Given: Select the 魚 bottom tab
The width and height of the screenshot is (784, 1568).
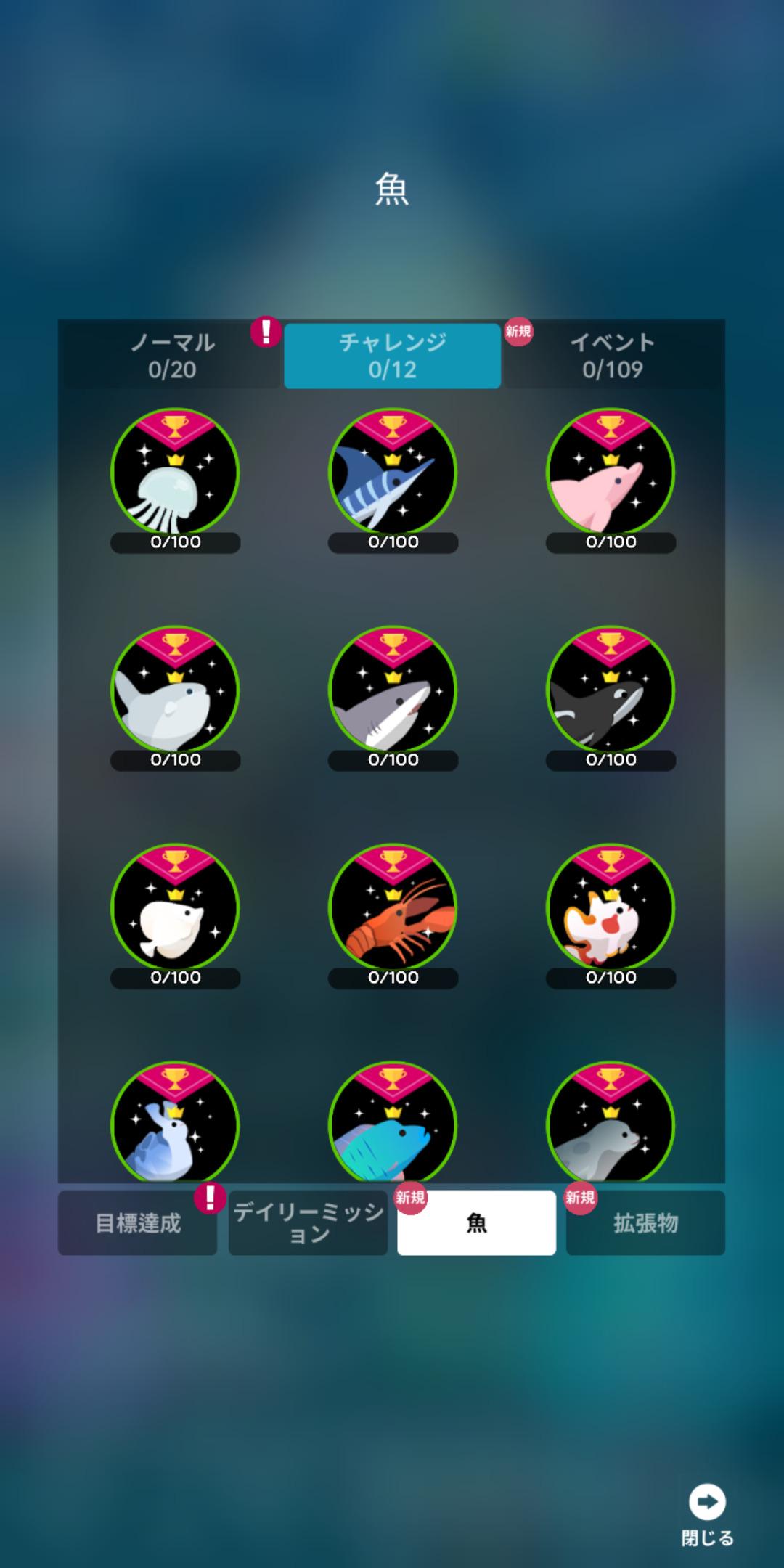Looking at the screenshot, I should coord(476,1224).
